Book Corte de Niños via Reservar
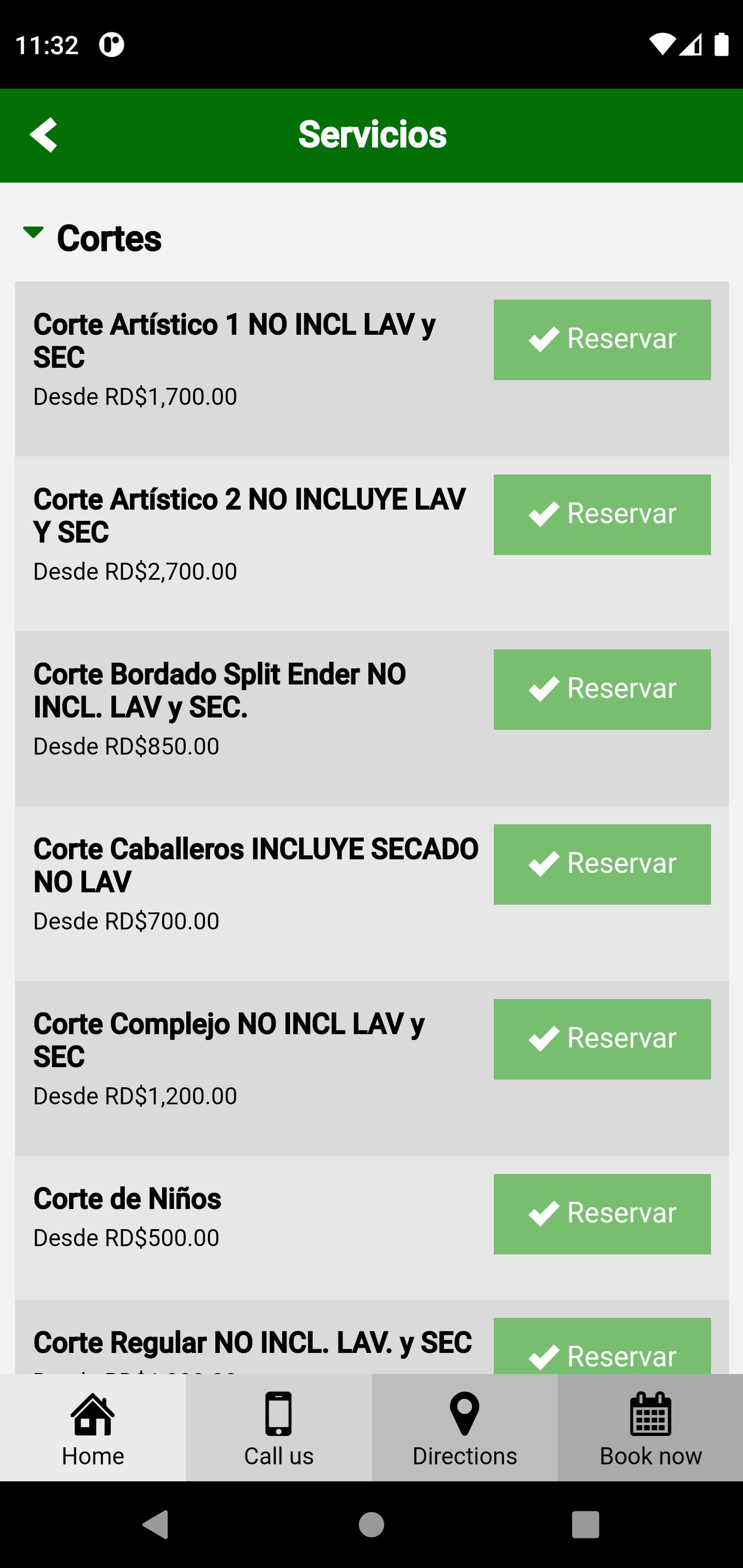Viewport: 743px width, 1568px height. (x=602, y=1213)
